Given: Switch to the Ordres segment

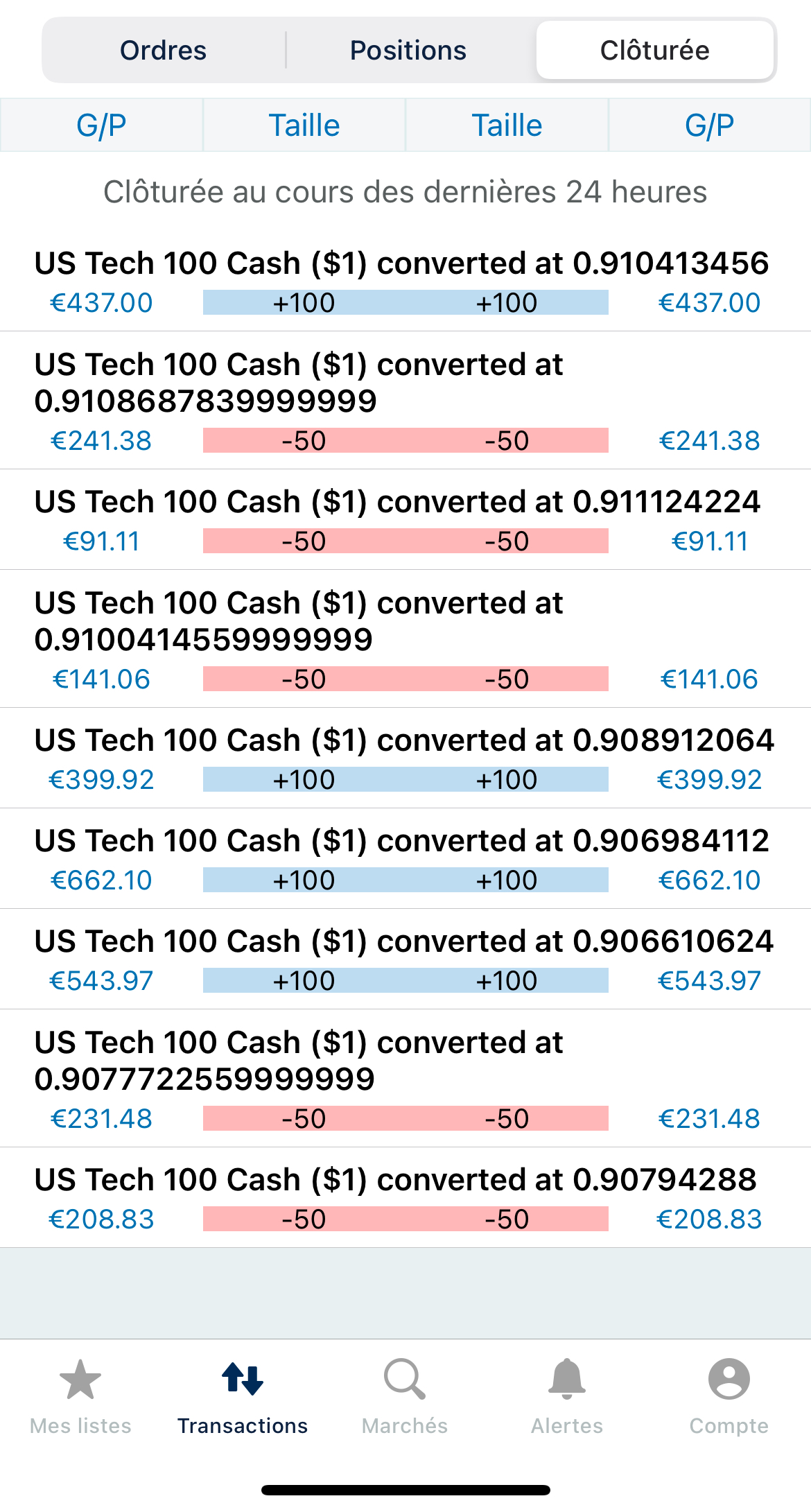Looking at the screenshot, I should point(164,51).
